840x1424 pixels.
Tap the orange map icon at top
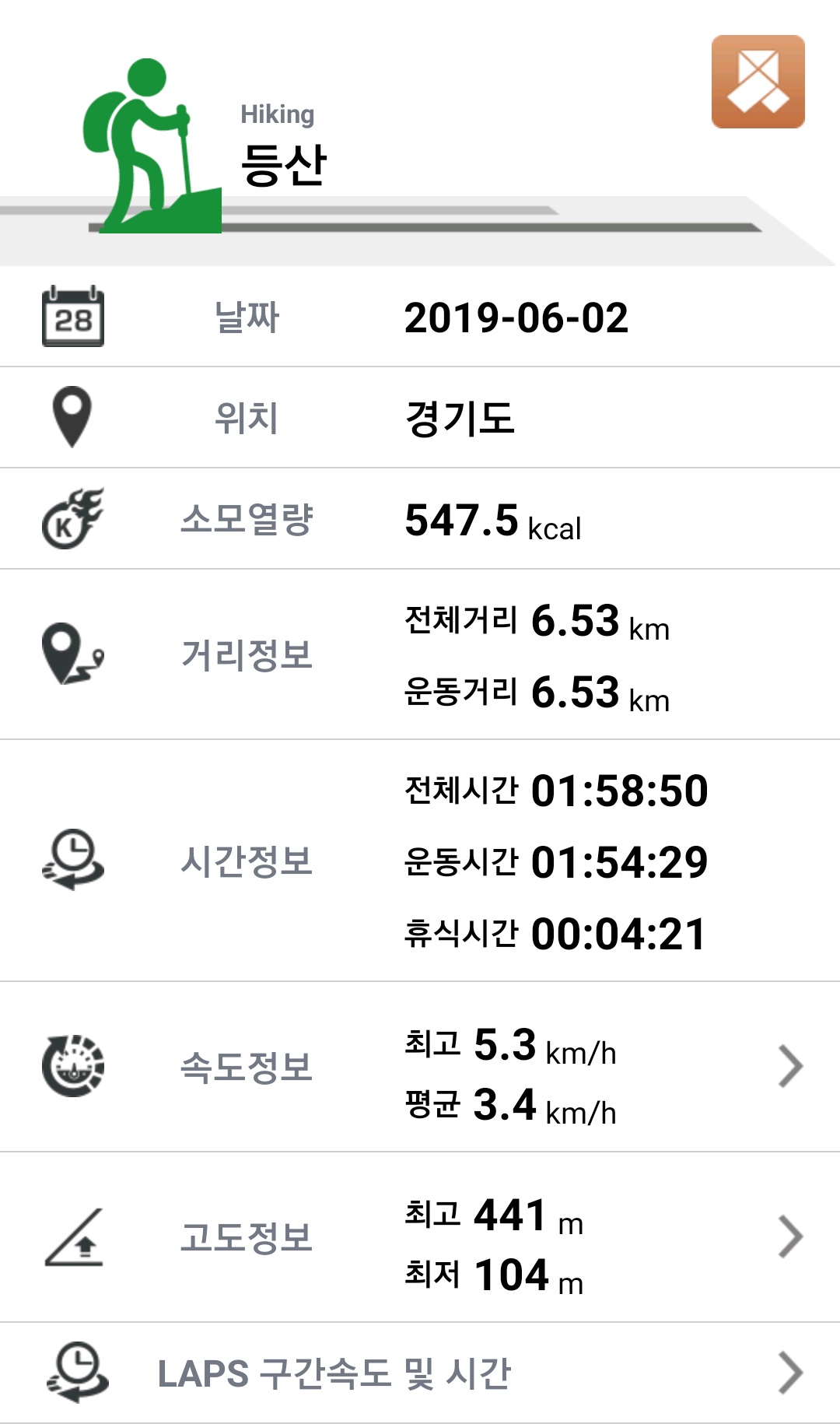pos(758,82)
